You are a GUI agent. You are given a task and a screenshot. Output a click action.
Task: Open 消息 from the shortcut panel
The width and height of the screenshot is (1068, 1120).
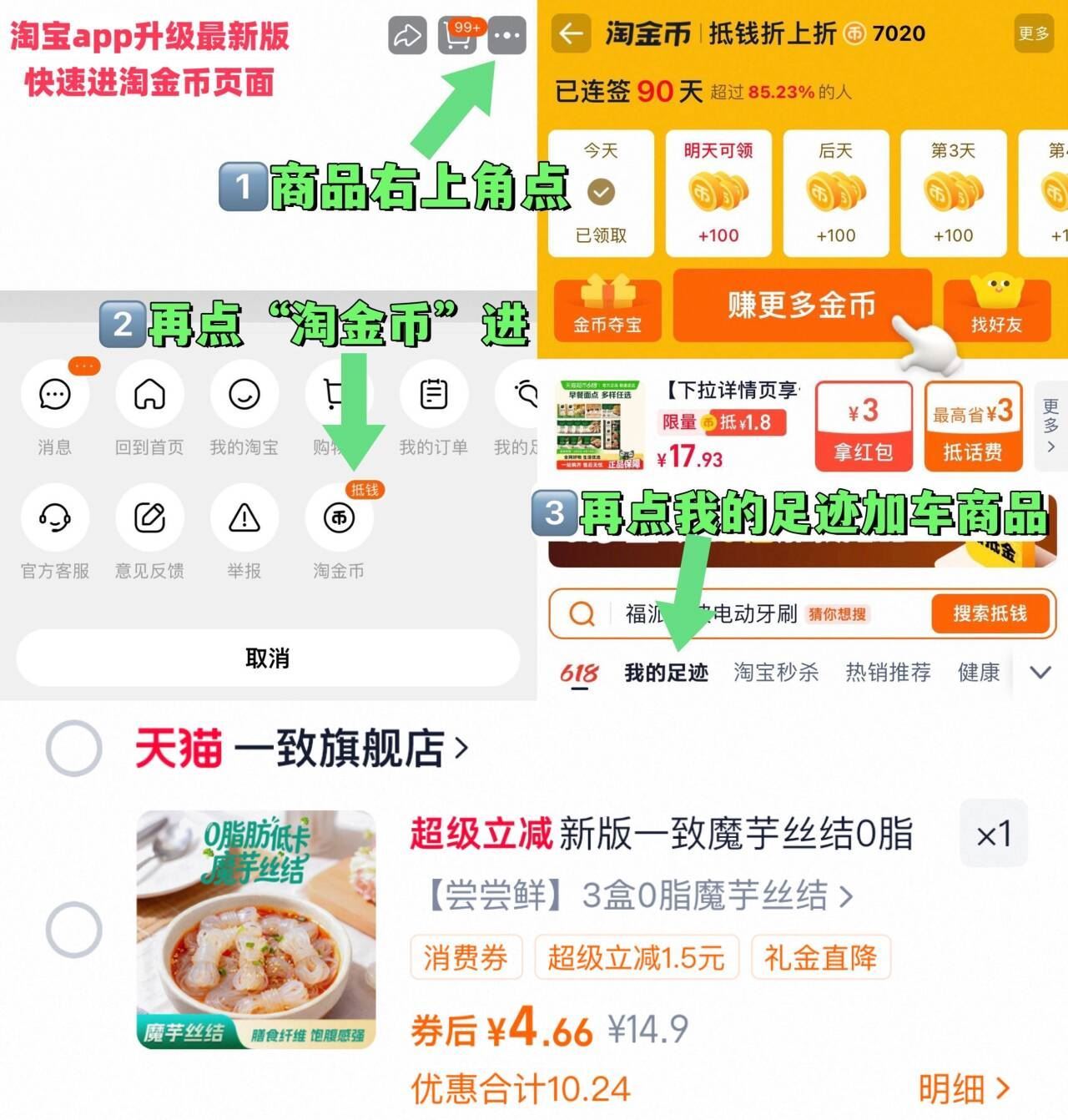tap(53, 394)
